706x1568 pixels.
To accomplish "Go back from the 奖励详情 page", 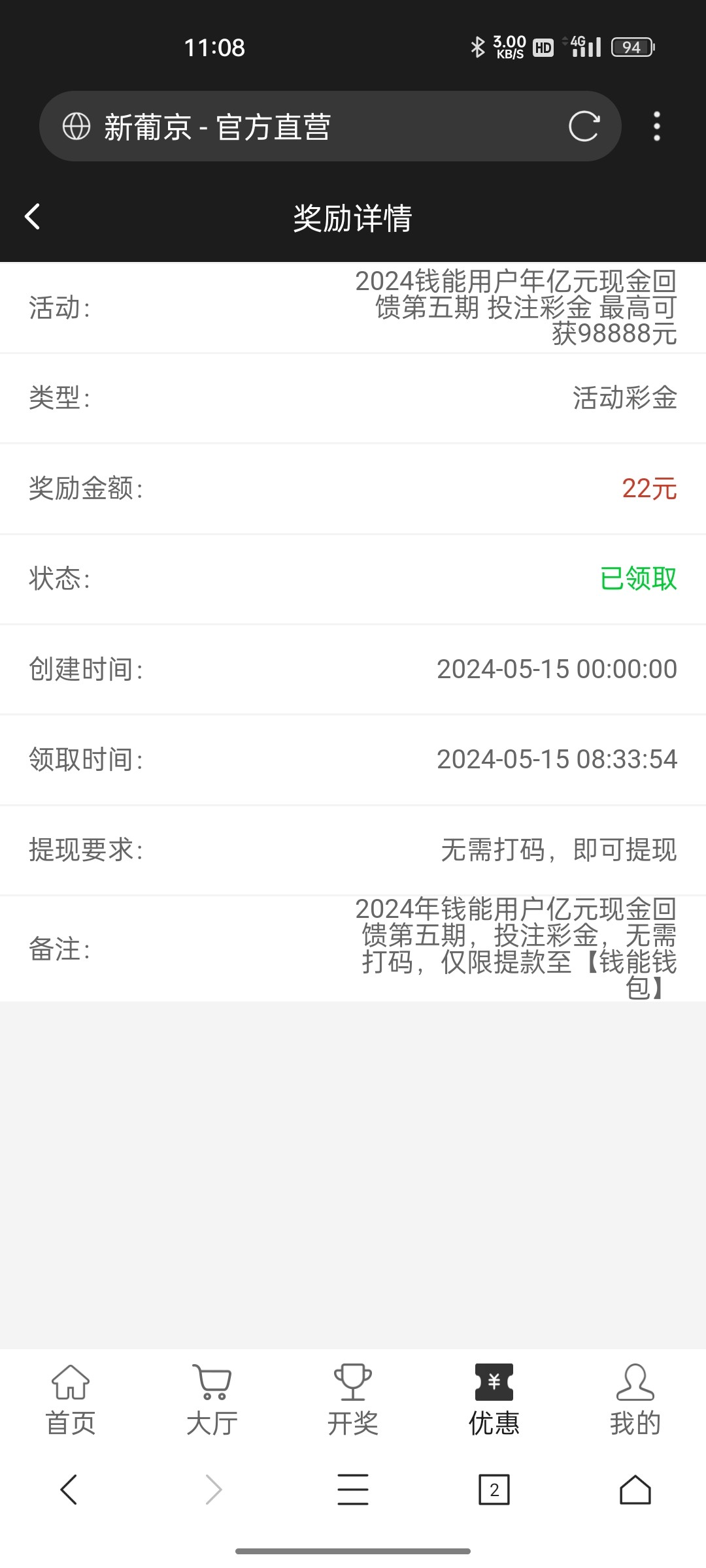I will pyautogui.click(x=33, y=217).
